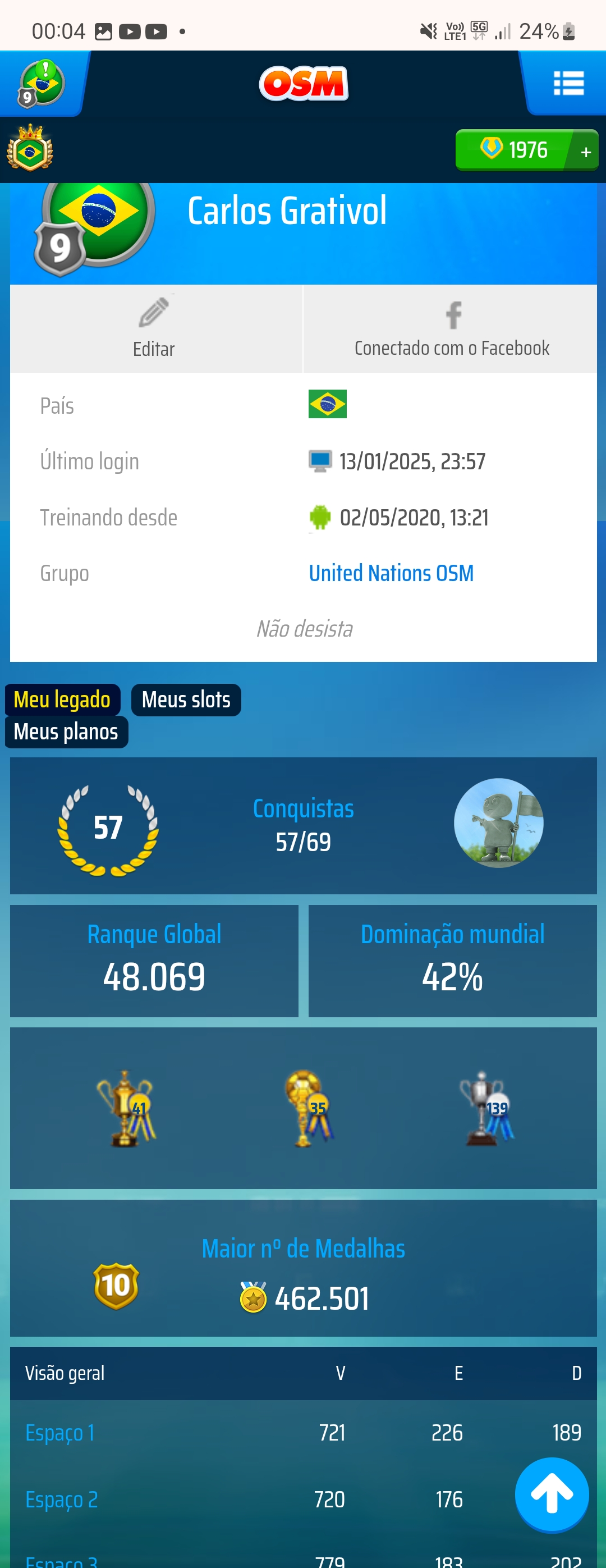This screenshot has height=1568, width=606.
Task: Edit profile with Editar
Action: 154,328
